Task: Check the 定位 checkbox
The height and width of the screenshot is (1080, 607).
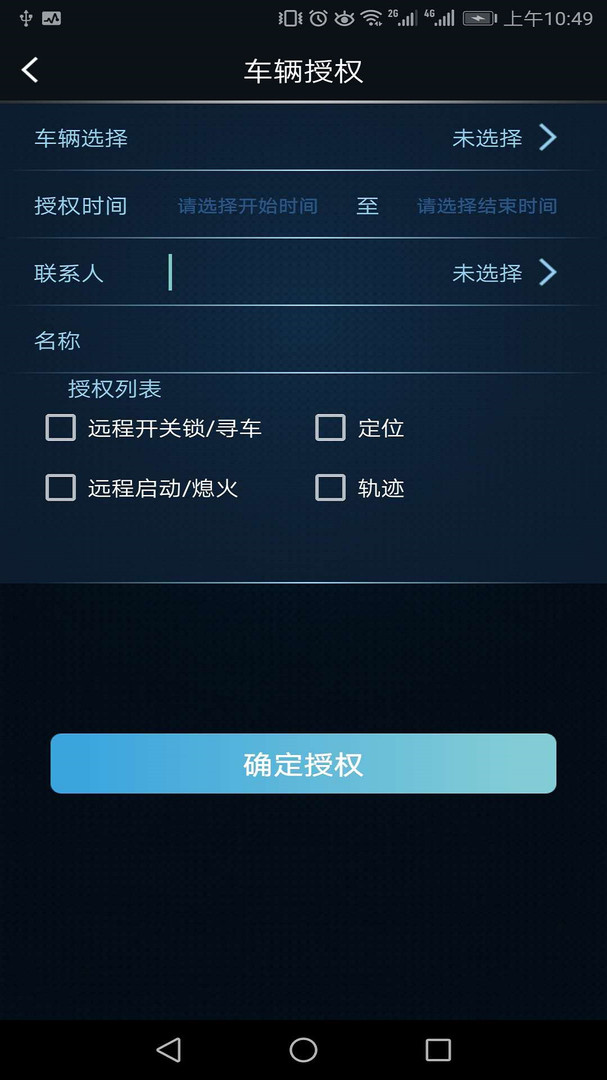Action: point(330,428)
